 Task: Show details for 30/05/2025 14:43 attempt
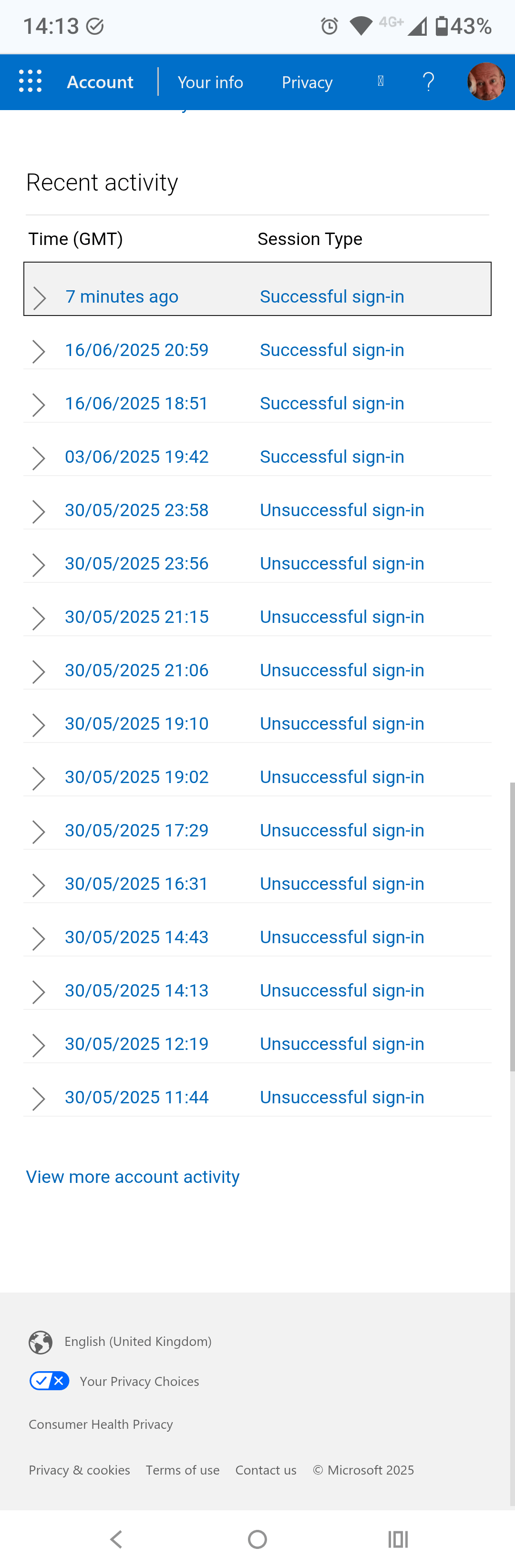(x=38, y=938)
